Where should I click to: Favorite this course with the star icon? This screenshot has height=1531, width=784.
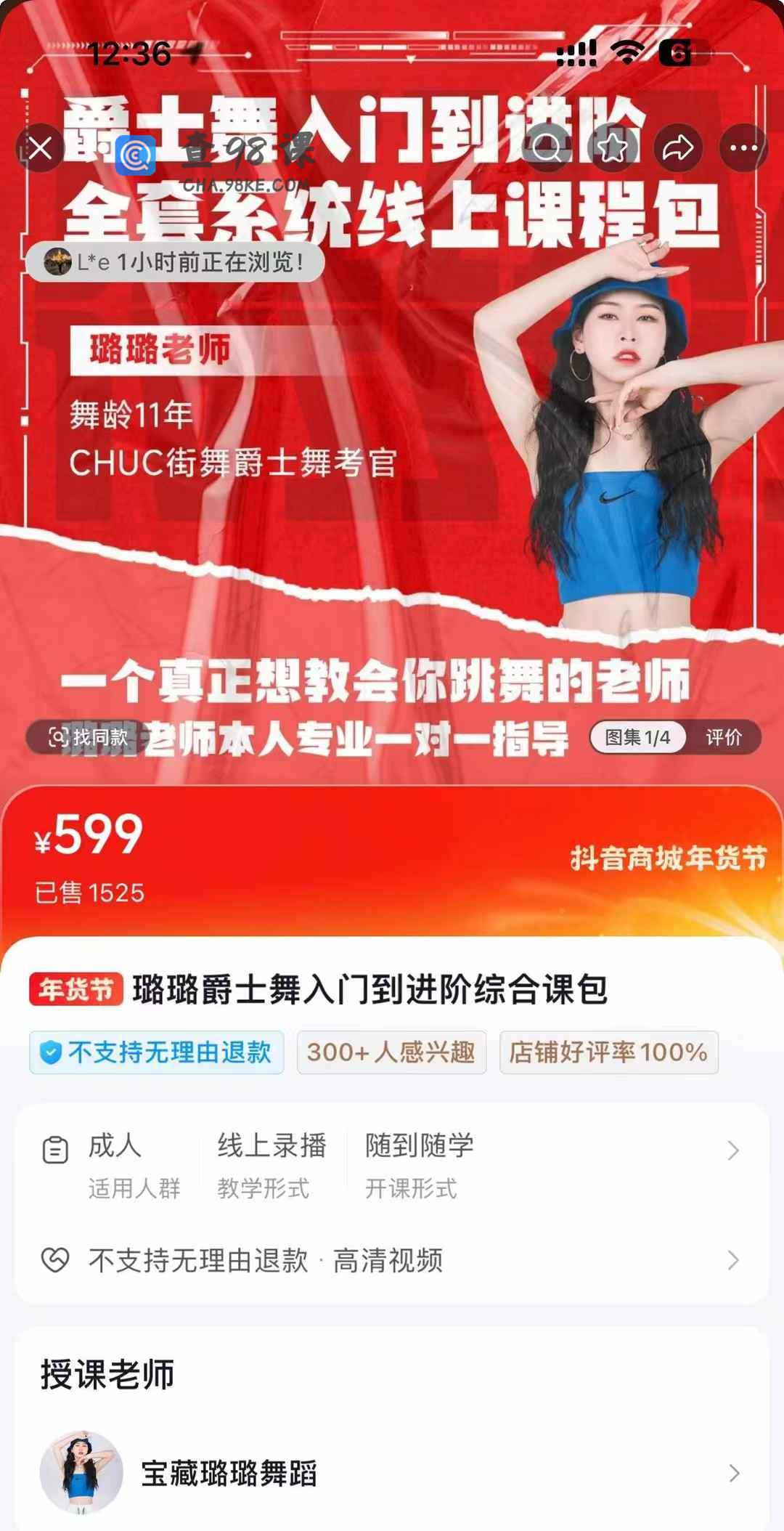tap(613, 149)
